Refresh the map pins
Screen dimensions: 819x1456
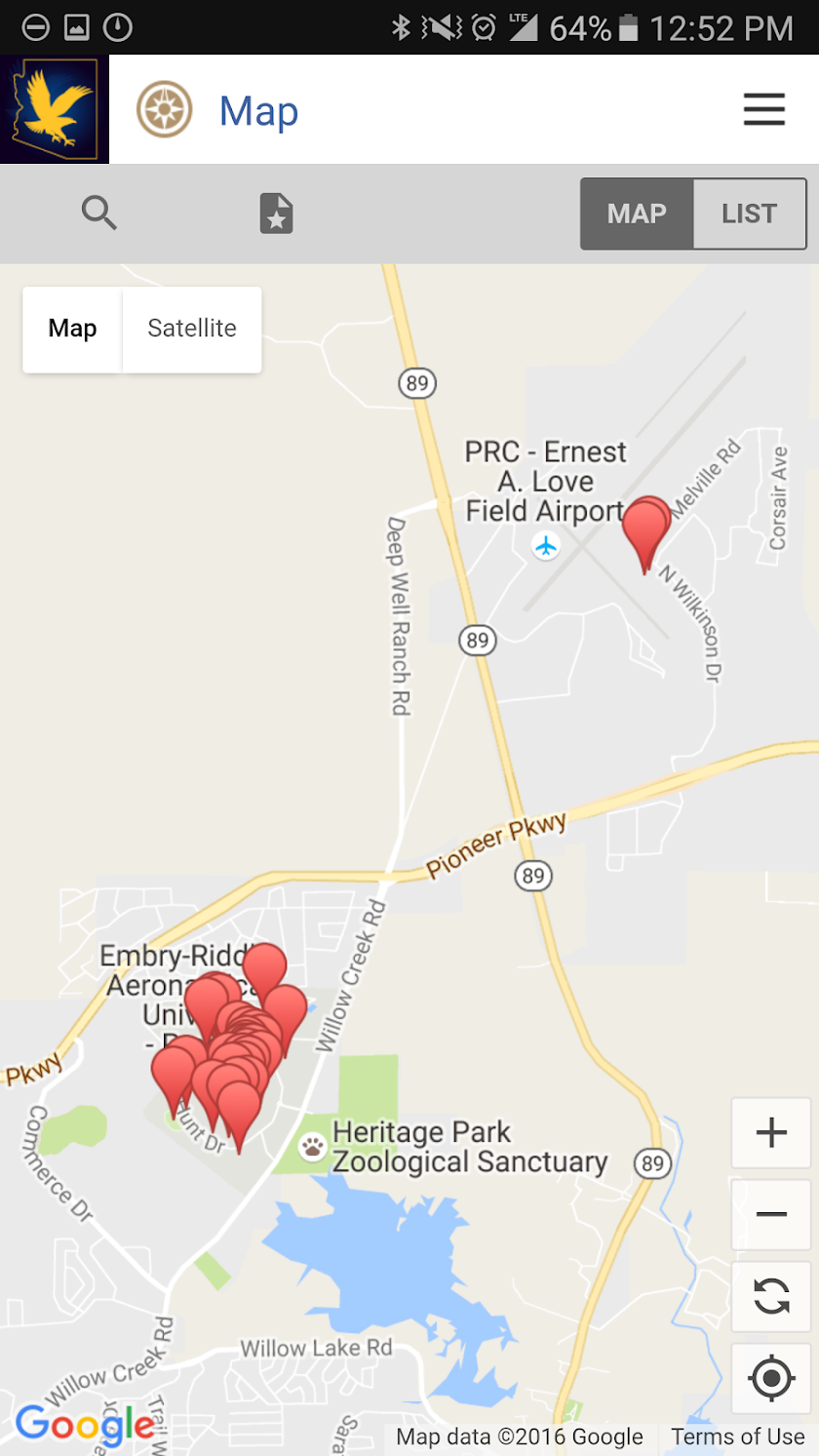pyautogui.click(x=771, y=1296)
